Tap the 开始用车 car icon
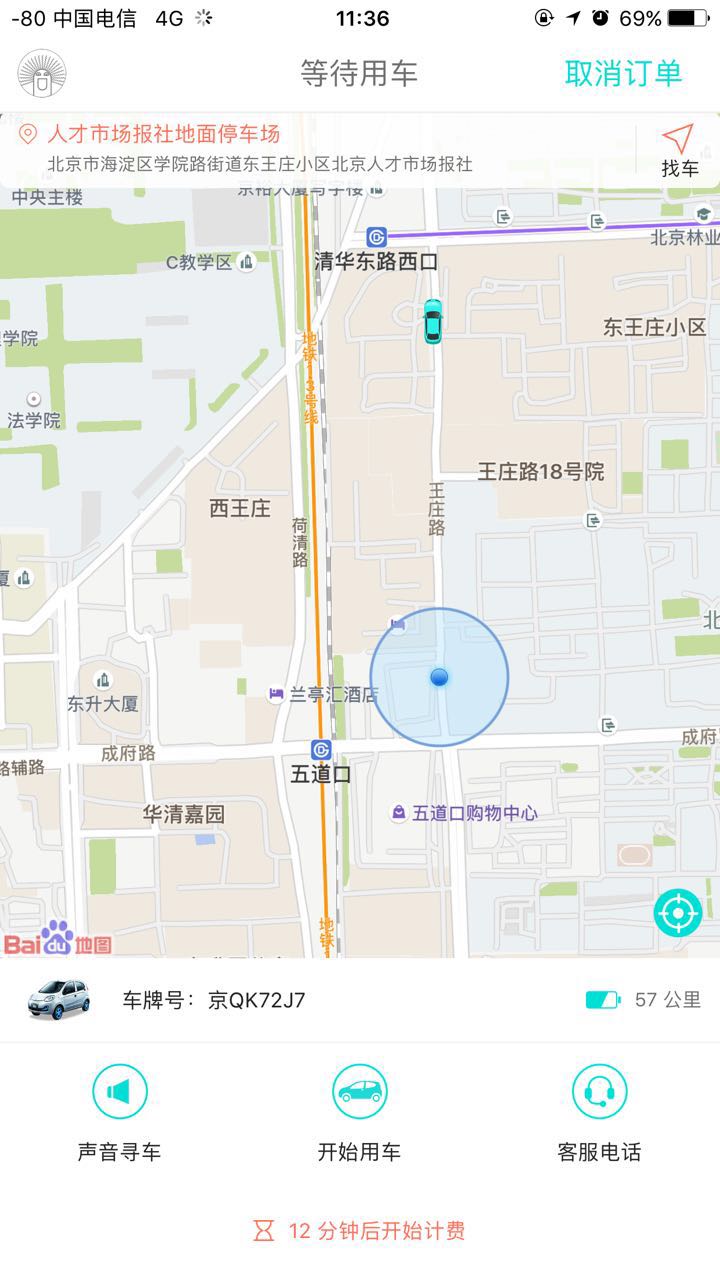The image size is (720, 1280). pos(360,1091)
